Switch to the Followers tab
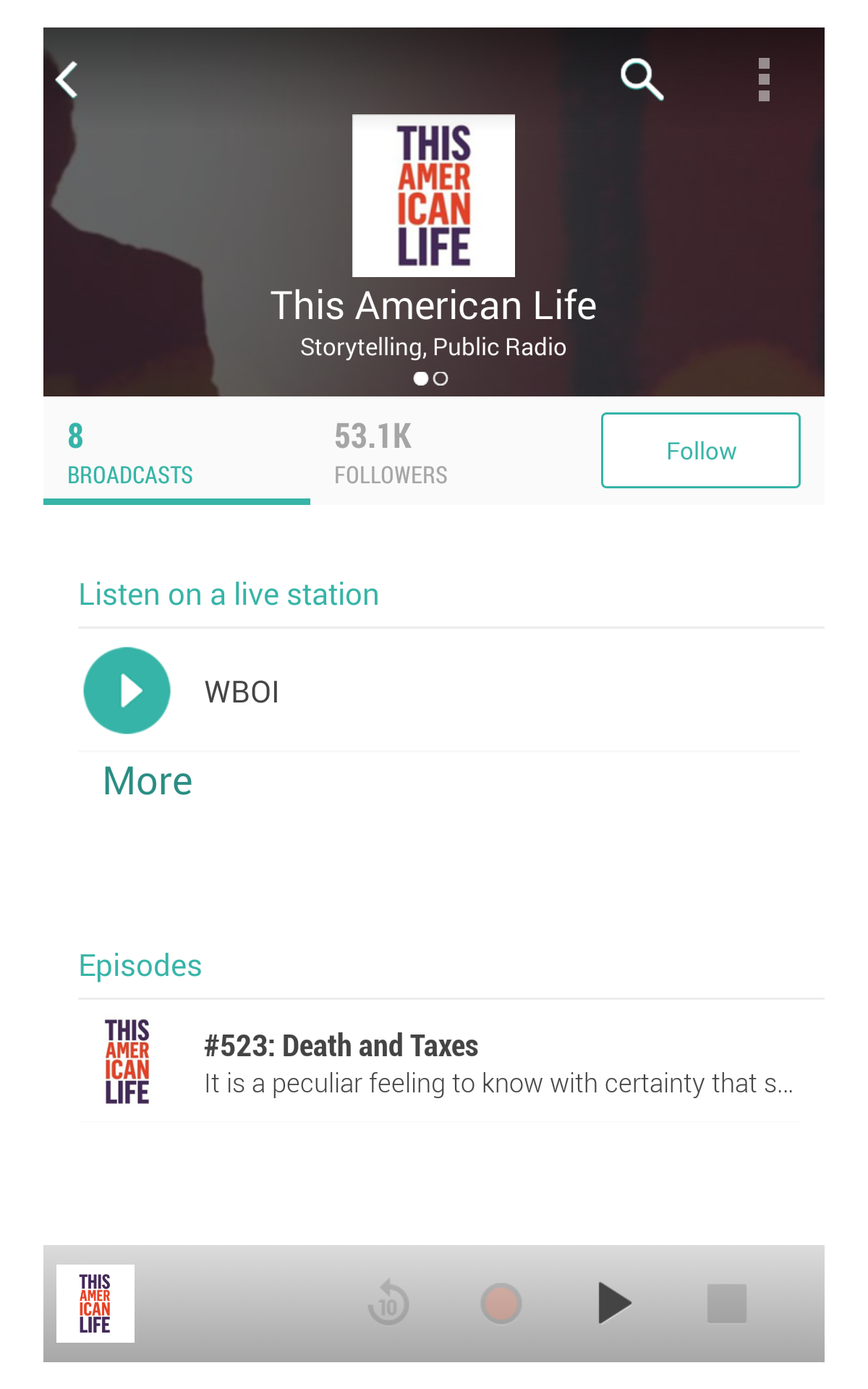The width and height of the screenshot is (868, 1389). coord(391,453)
